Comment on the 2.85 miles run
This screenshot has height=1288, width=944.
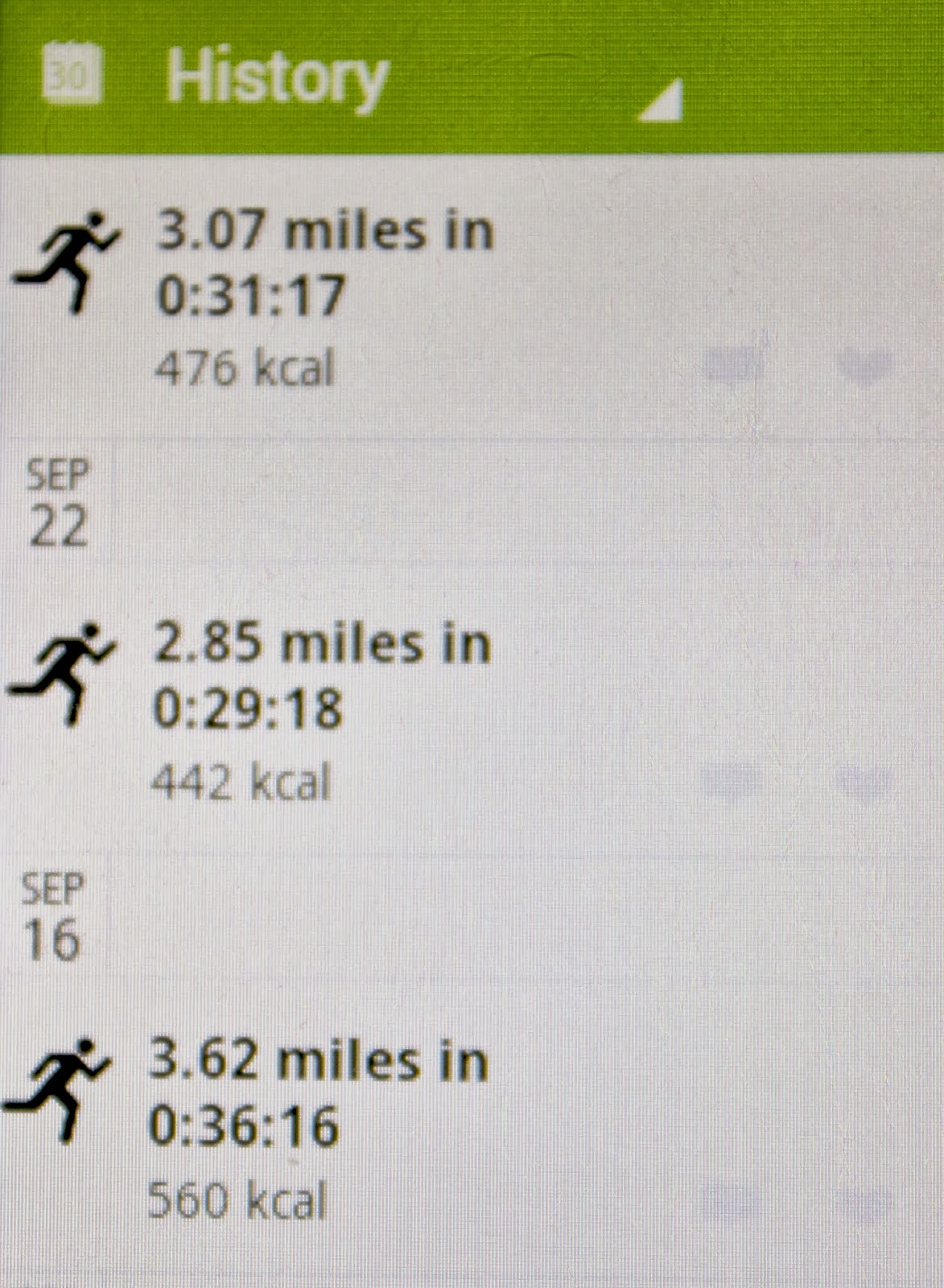[732, 779]
